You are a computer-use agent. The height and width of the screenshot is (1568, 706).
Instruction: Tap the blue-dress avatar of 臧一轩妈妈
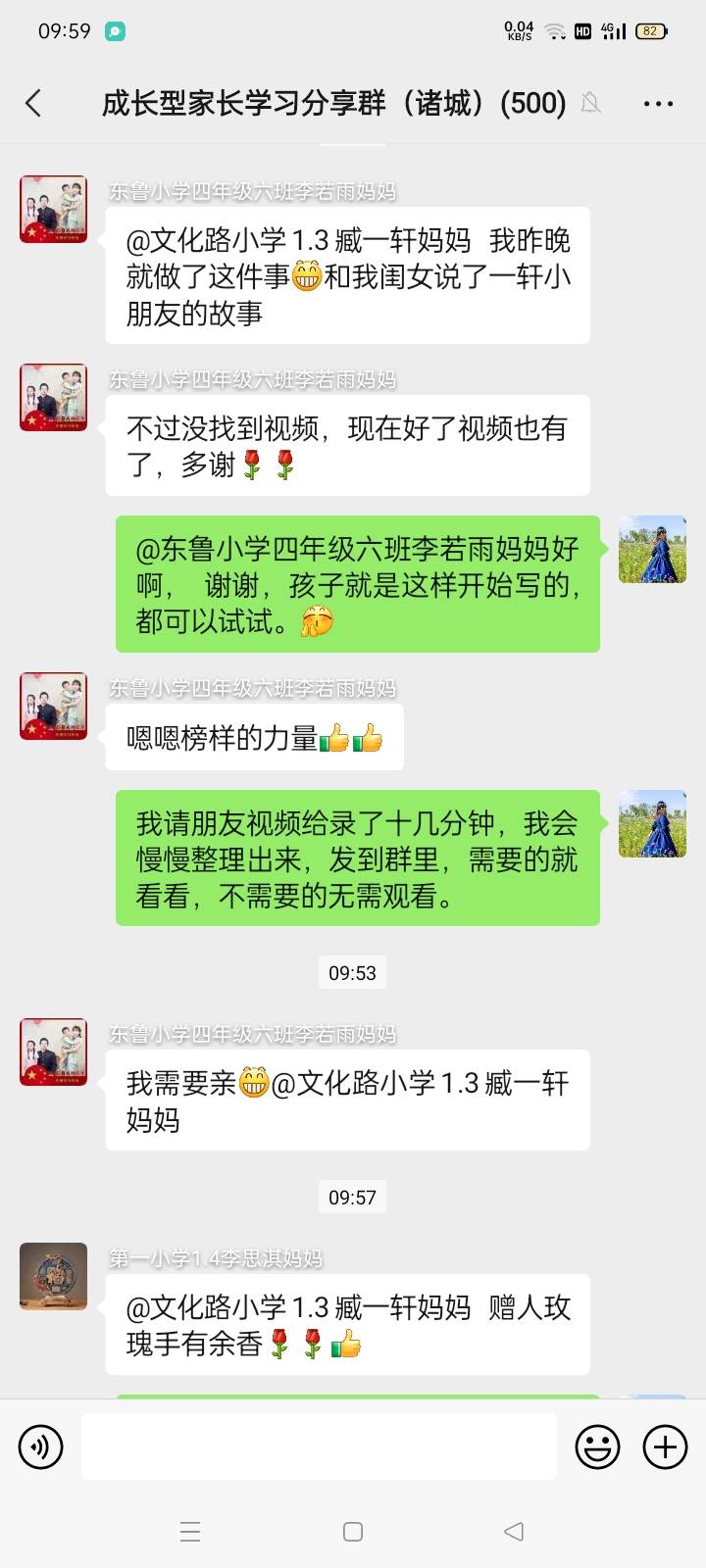pyautogui.click(x=652, y=550)
